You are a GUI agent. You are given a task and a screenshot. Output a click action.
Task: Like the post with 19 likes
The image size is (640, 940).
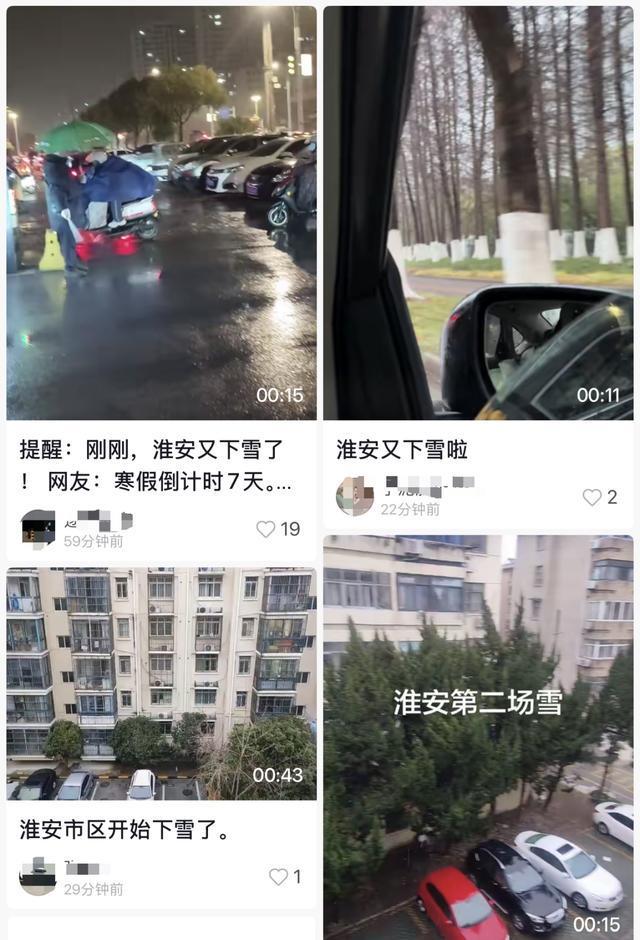[x=266, y=529]
